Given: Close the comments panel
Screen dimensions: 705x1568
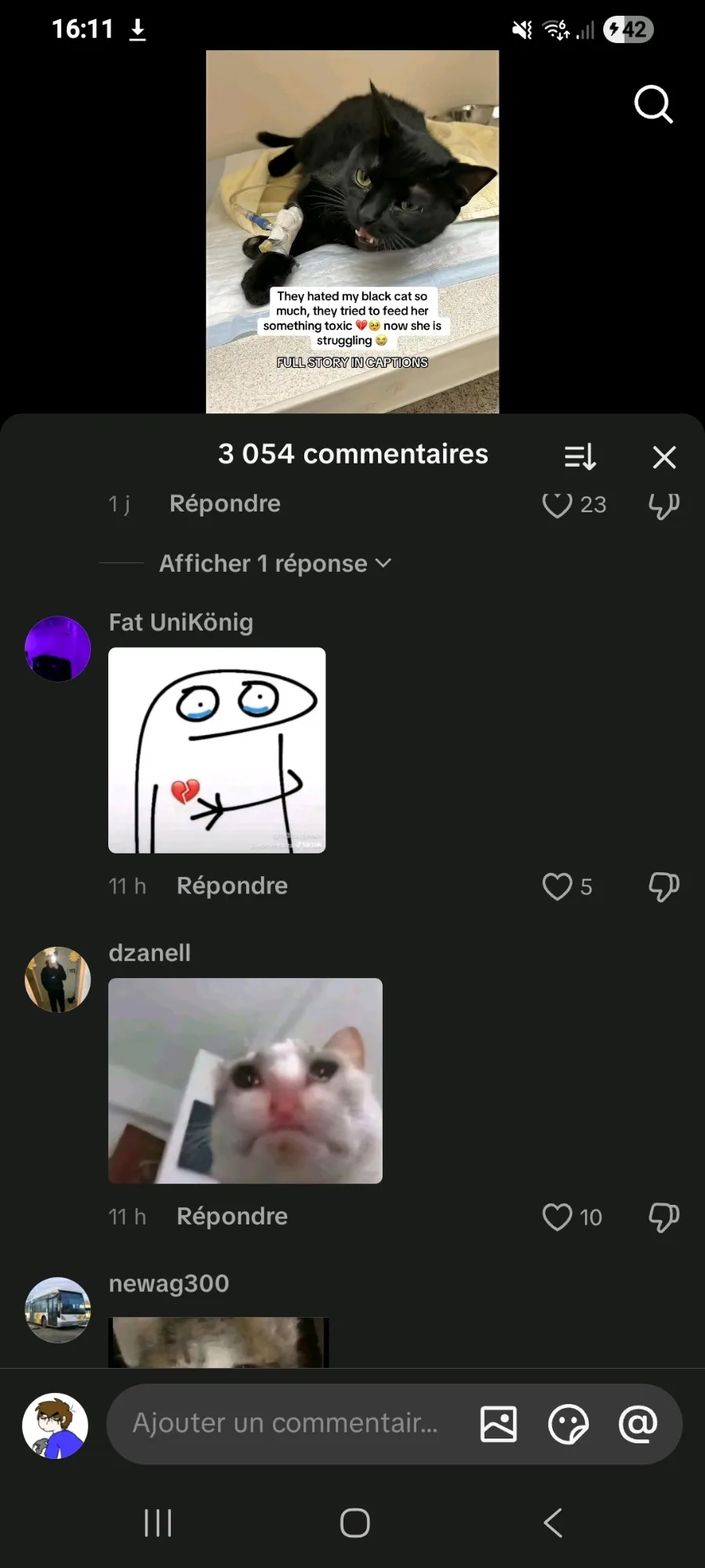Looking at the screenshot, I should (664, 457).
